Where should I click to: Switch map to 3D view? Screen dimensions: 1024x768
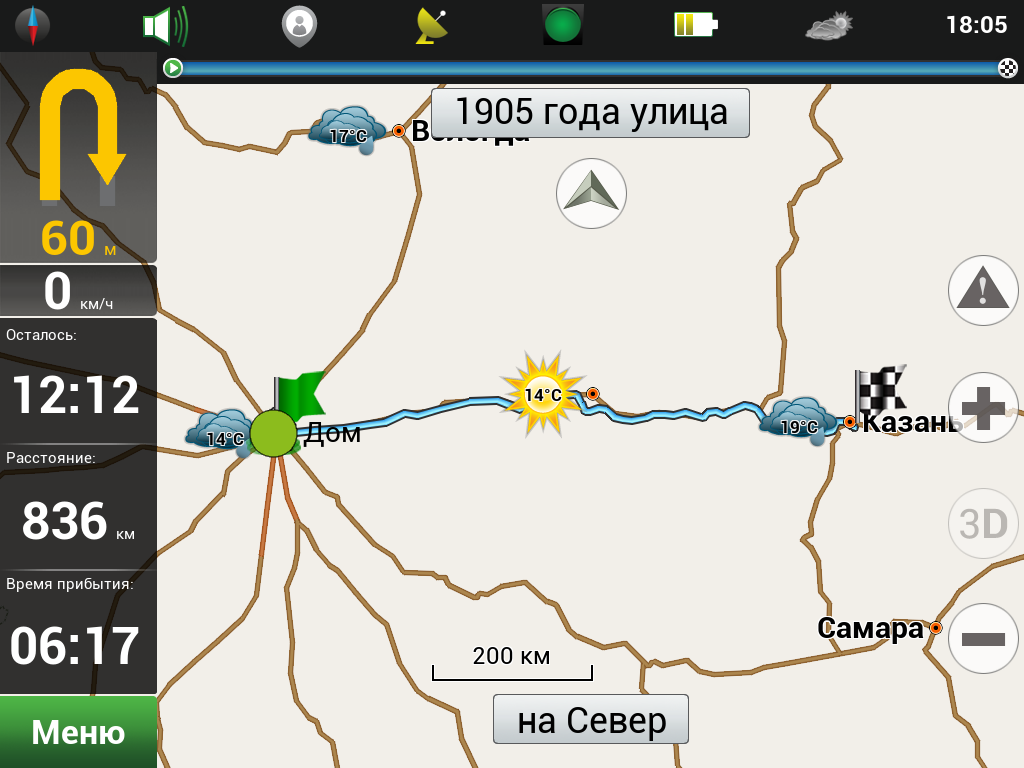[x=982, y=523]
